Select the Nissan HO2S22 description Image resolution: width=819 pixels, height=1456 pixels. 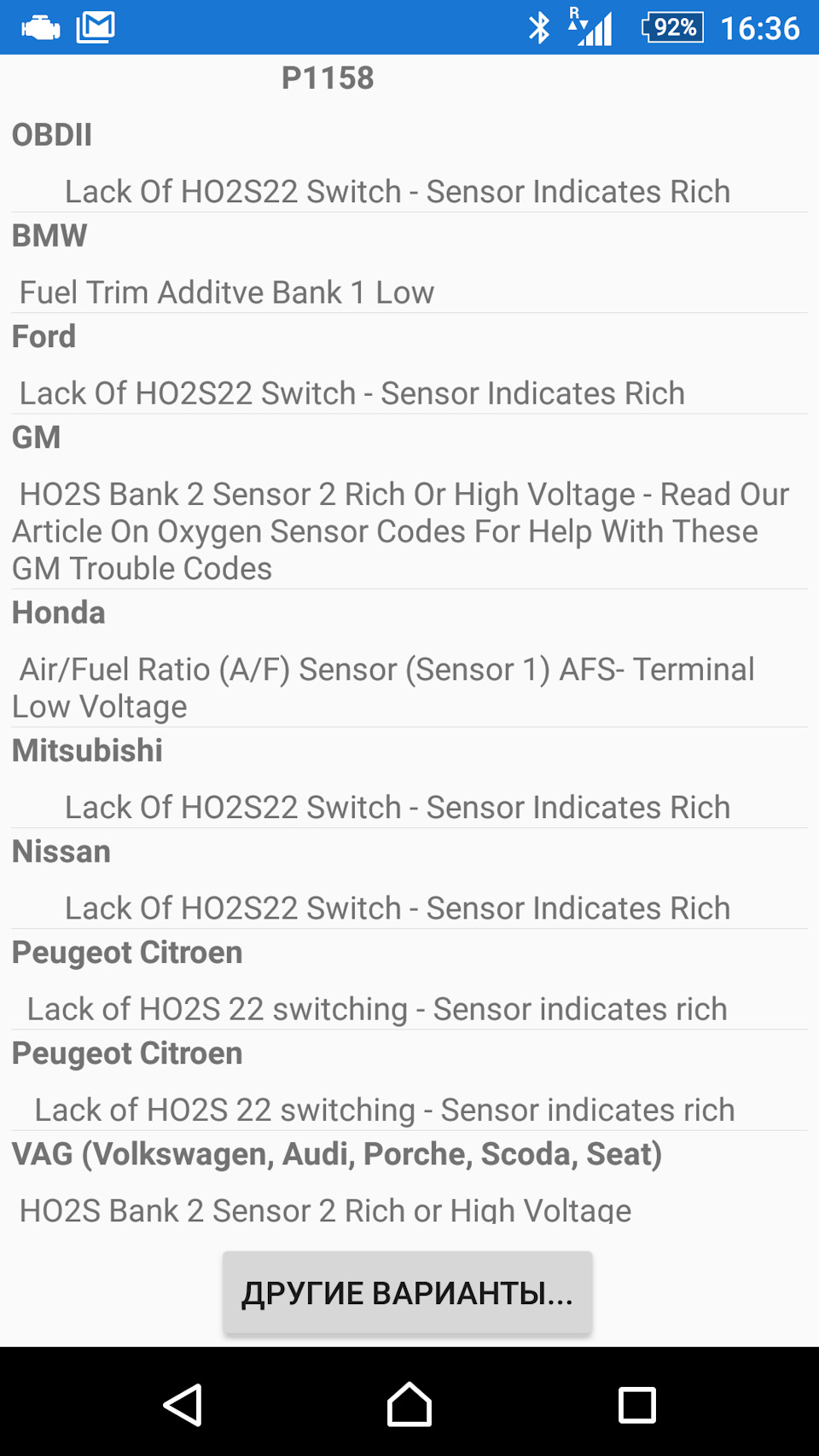pyautogui.click(x=398, y=908)
